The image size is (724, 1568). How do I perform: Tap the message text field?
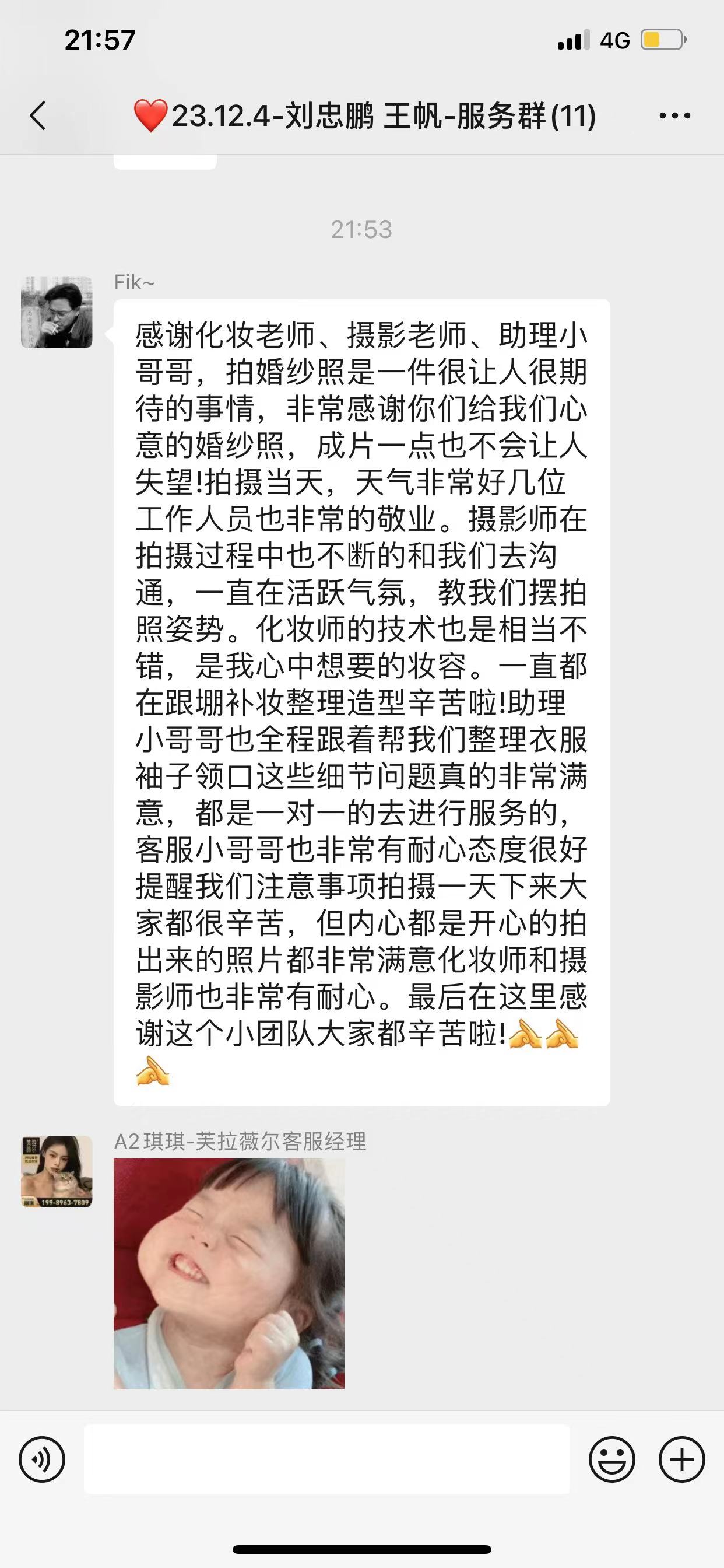pos(326,1459)
